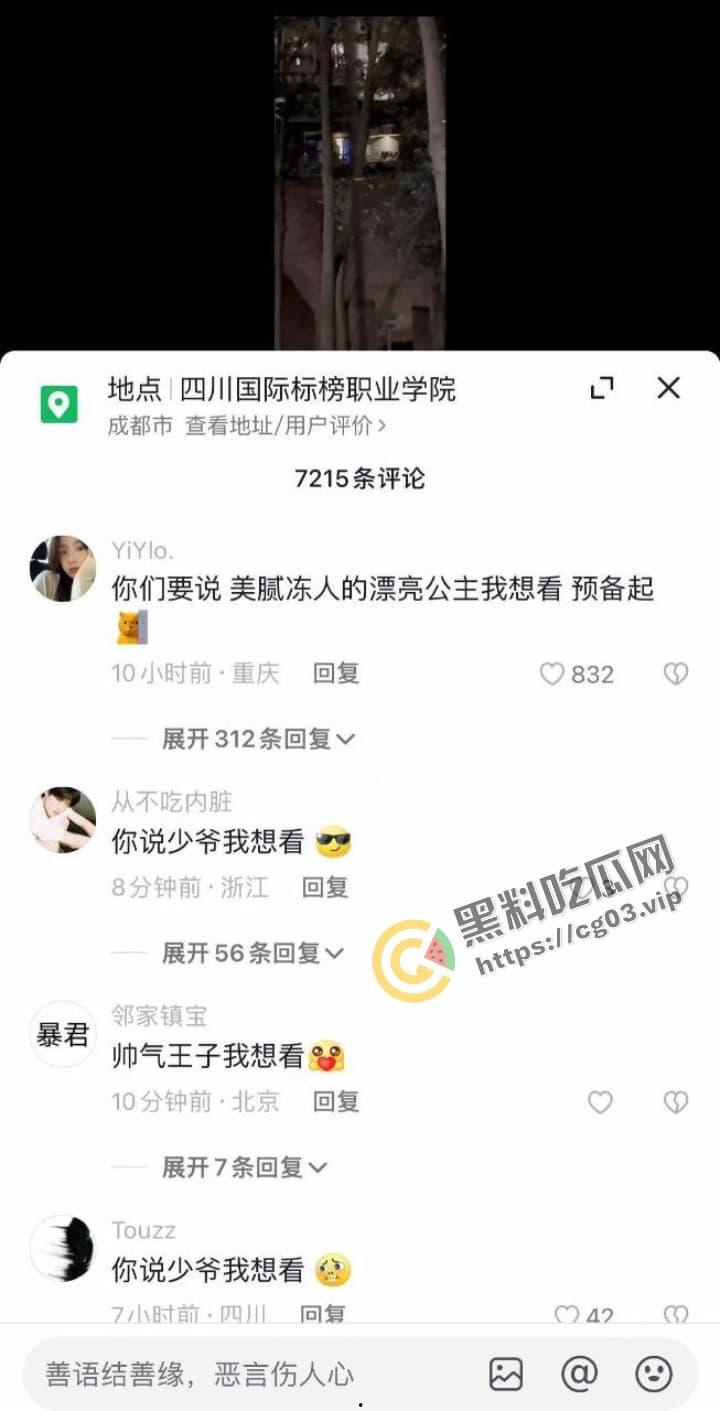Reply to 从不吃内脏's comment
Image resolution: width=720 pixels, height=1411 pixels.
point(325,887)
